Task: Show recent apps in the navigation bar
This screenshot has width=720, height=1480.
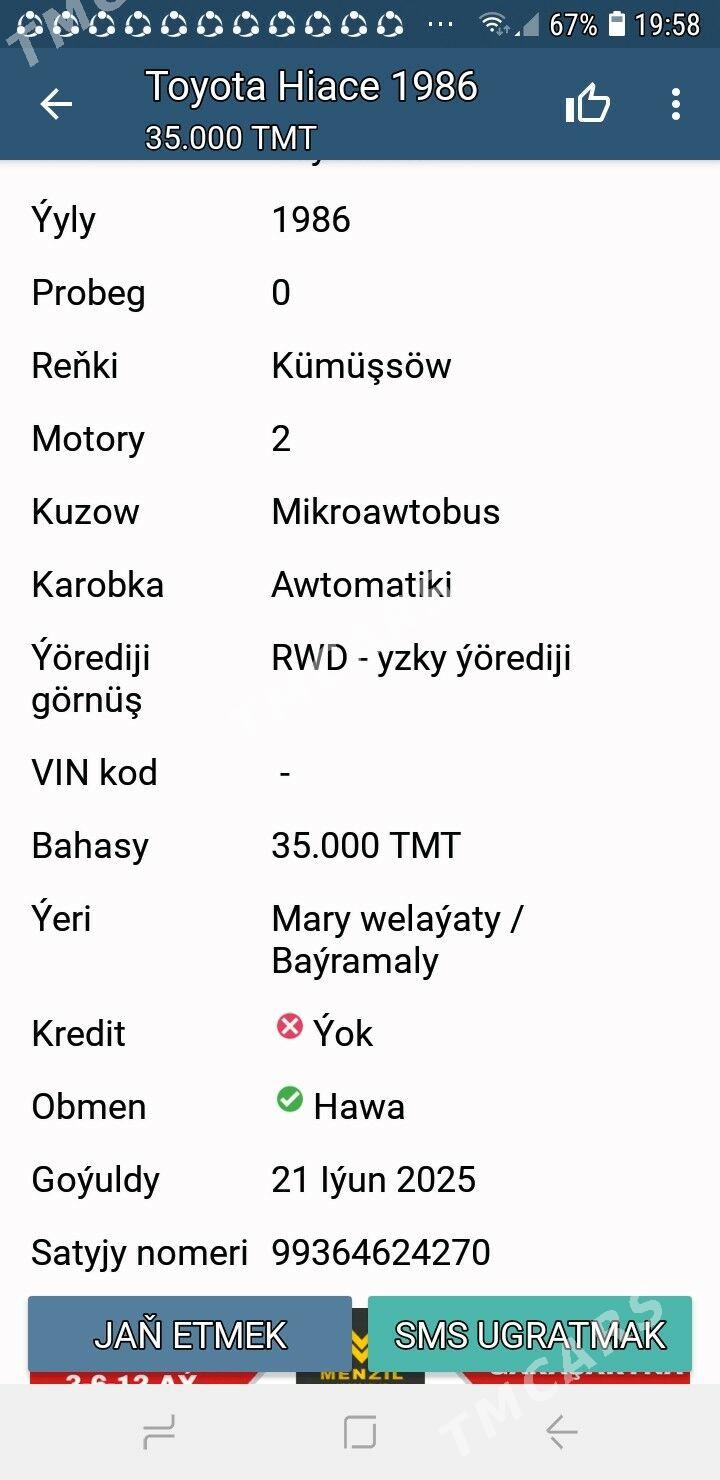Action: coord(159,1432)
